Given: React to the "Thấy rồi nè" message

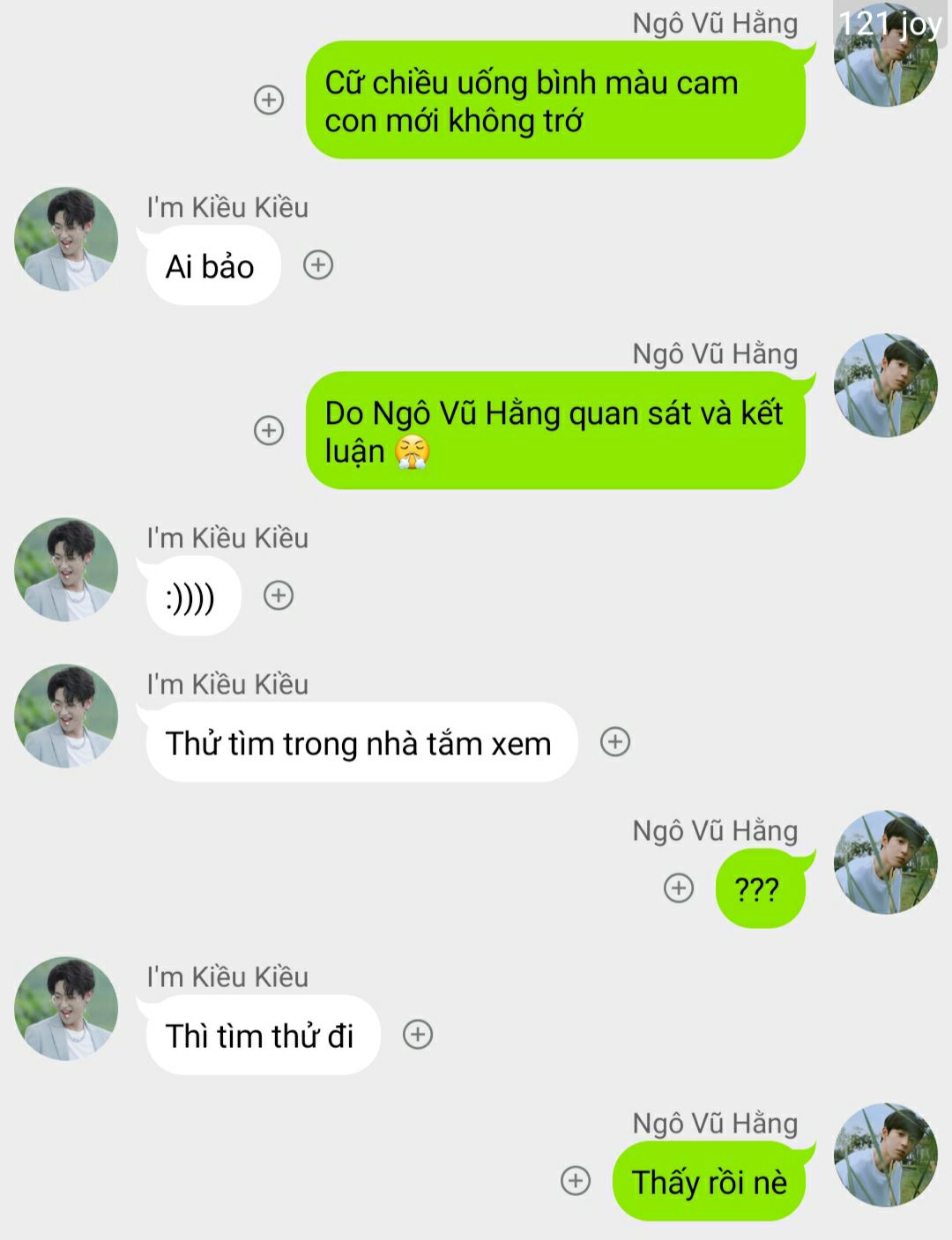Looking at the screenshot, I should click(576, 1180).
